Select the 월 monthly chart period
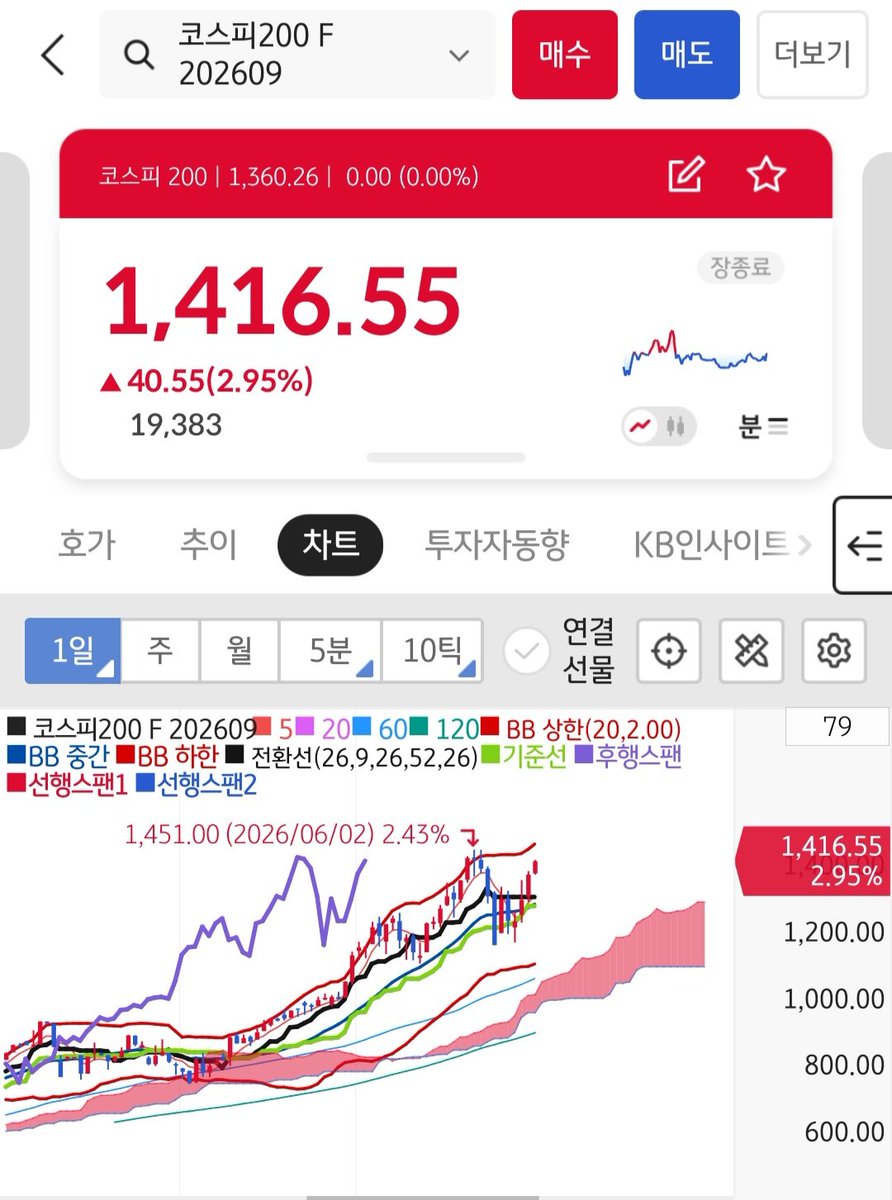Screen dimensions: 892x1200 pyautogui.click(x=239, y=651)
